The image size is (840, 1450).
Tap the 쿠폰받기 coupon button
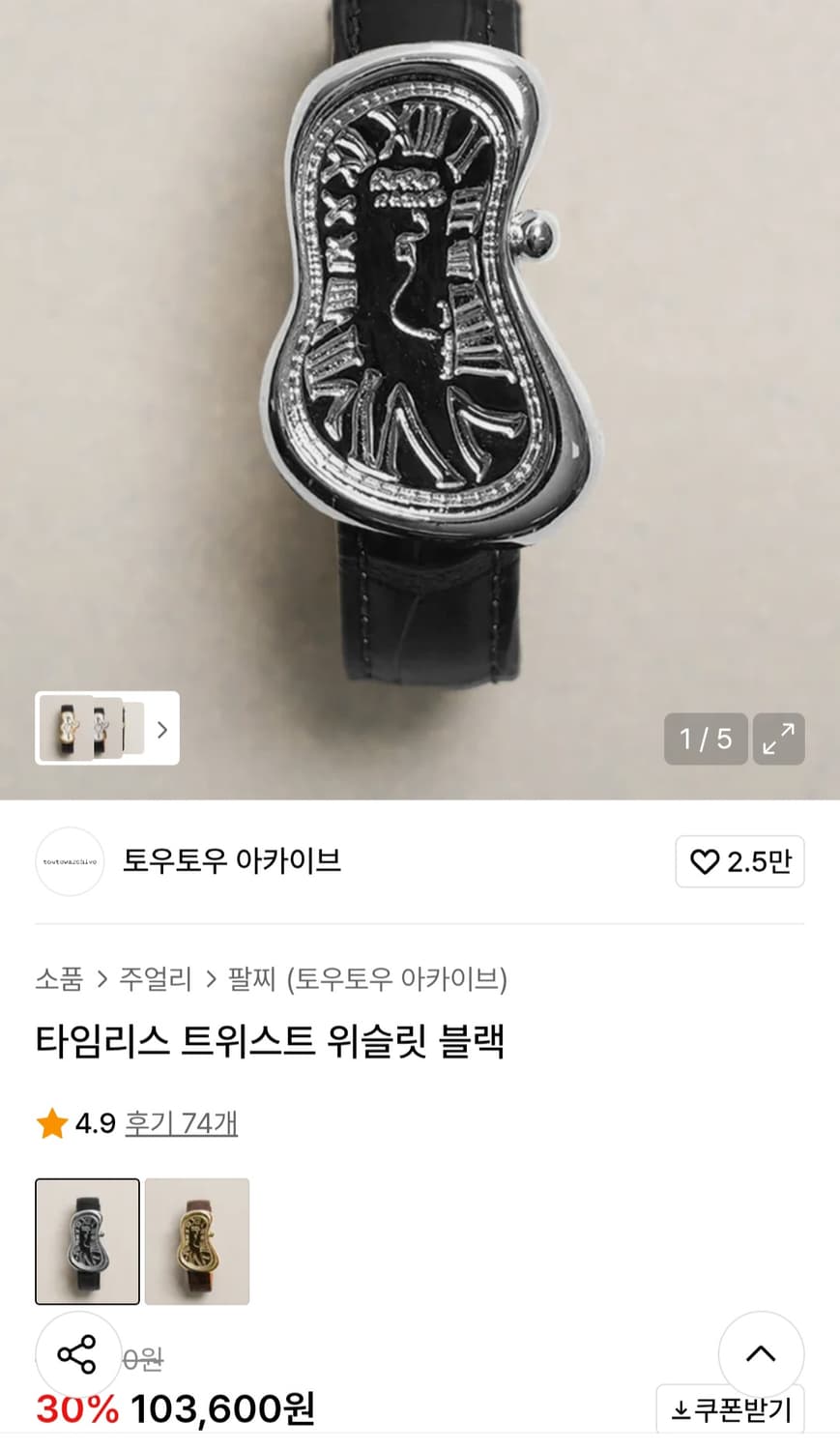(730, 1410)
